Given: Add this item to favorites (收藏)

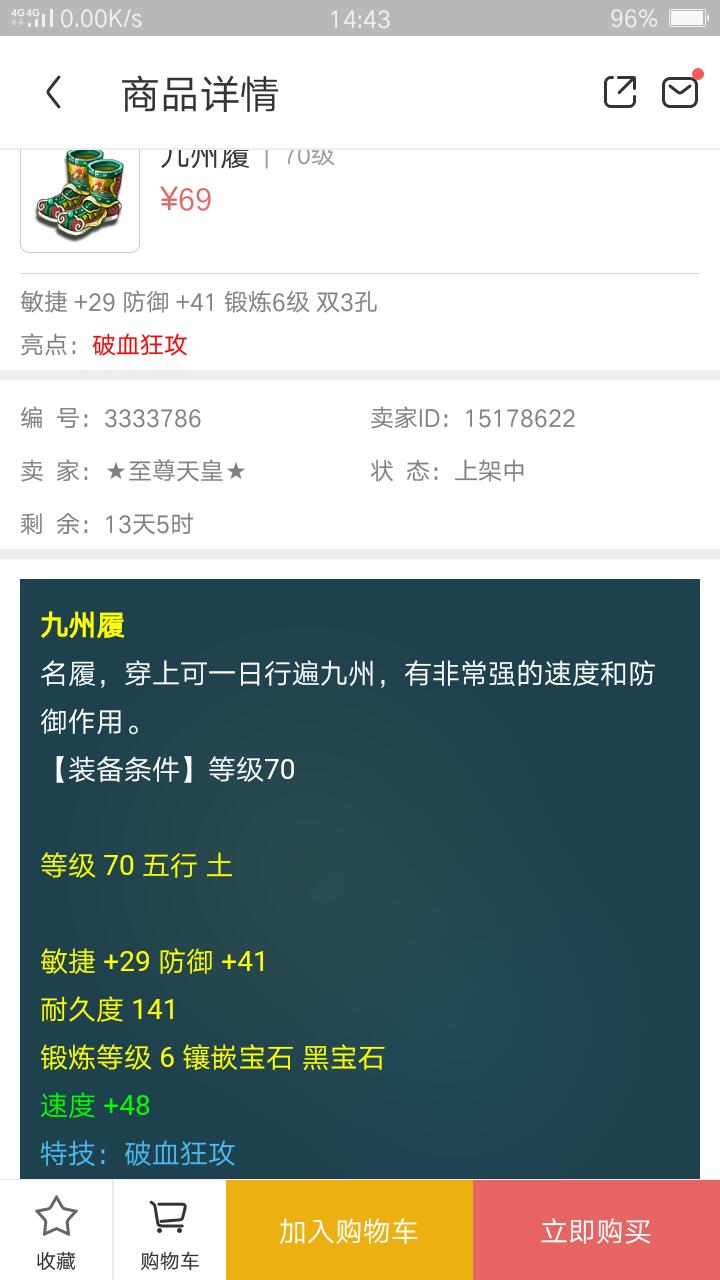Looking at the screenshot, I should click(x=56, y=1231).
